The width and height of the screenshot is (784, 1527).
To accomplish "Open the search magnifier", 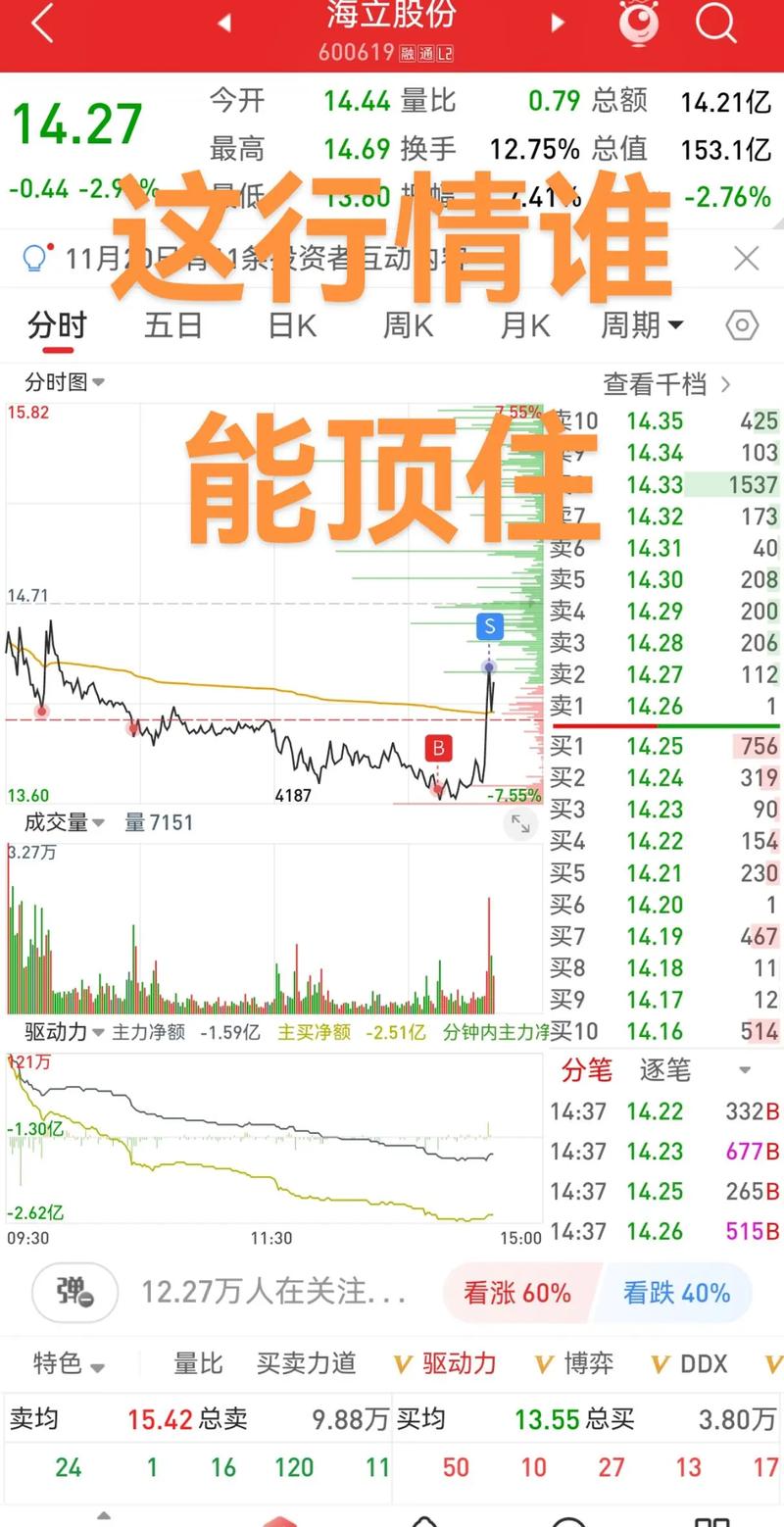I will (x=715, y=23).
